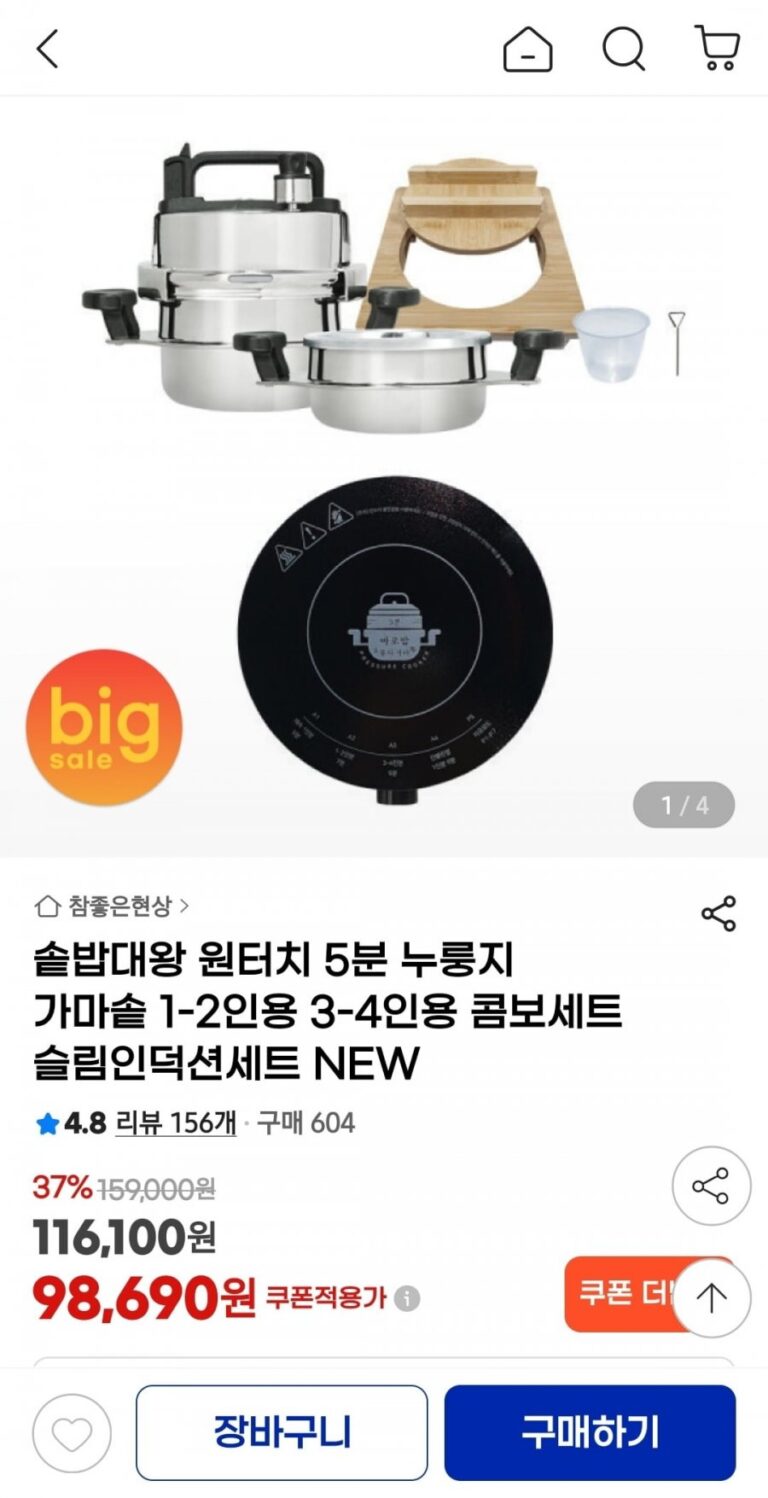Viewport: 768px width, 1498px height.
Task: Open the shopping cart icon
Action: pos(716,49)
